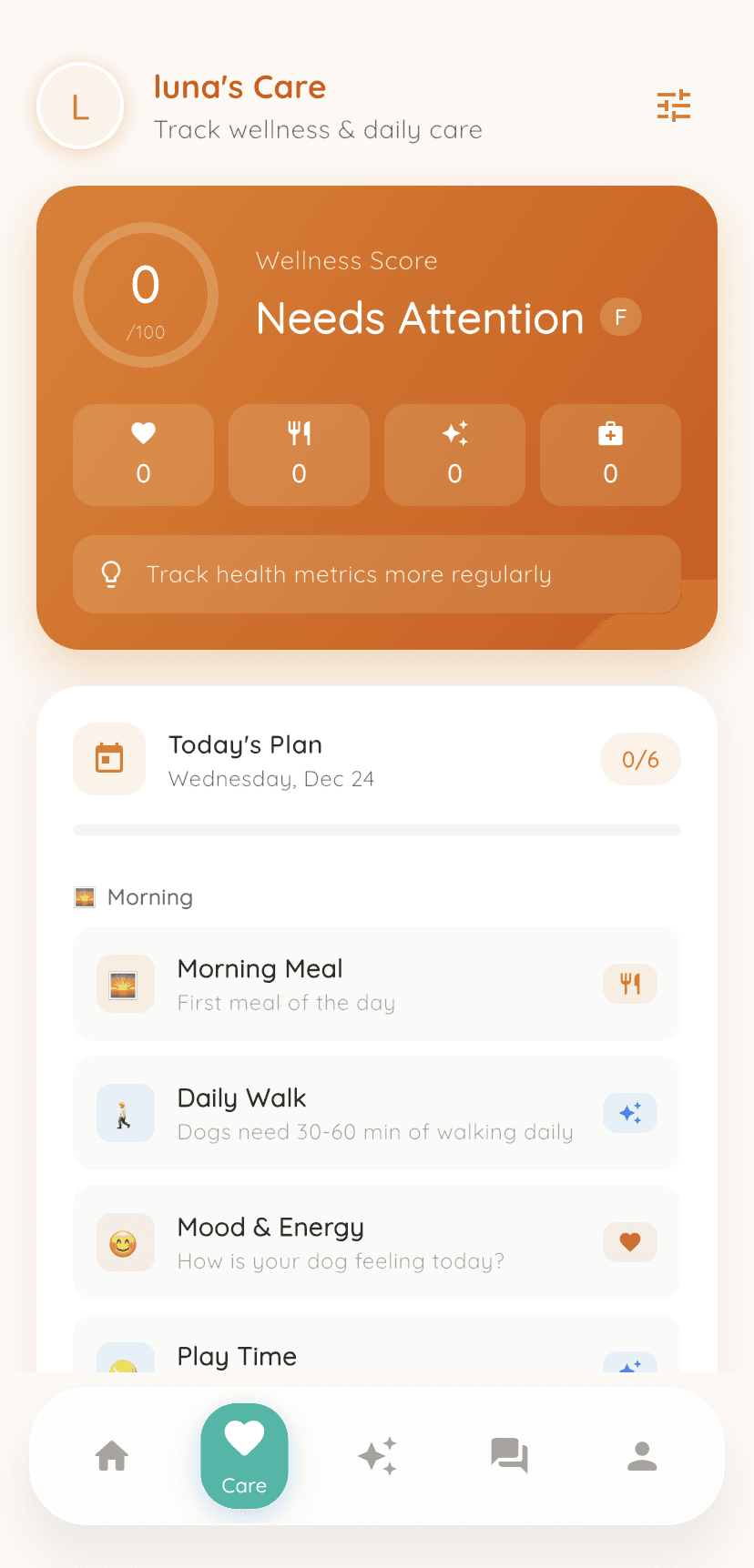This screenshot has width=754, height=1568.
Task: Open the medical kit score tile
Action: click(610, 454)
